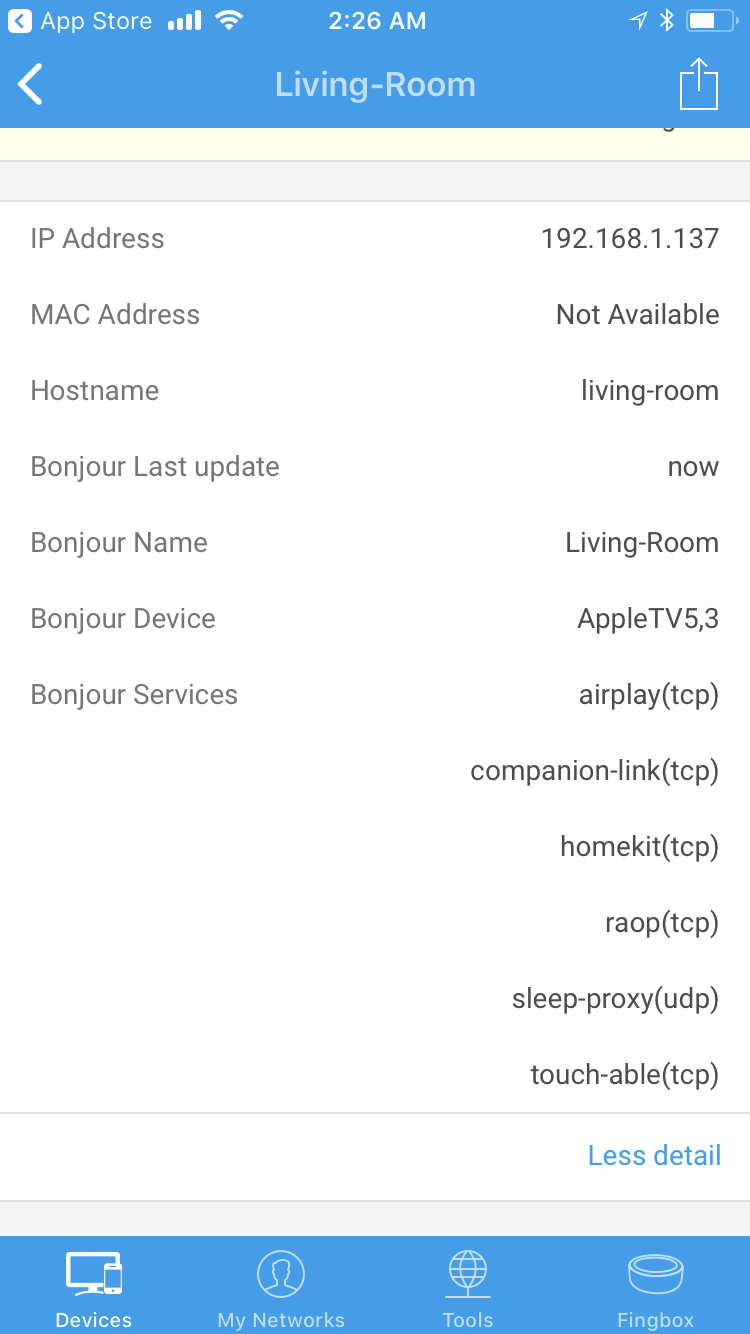Tap the back chevron arrow

pos(30,84)
